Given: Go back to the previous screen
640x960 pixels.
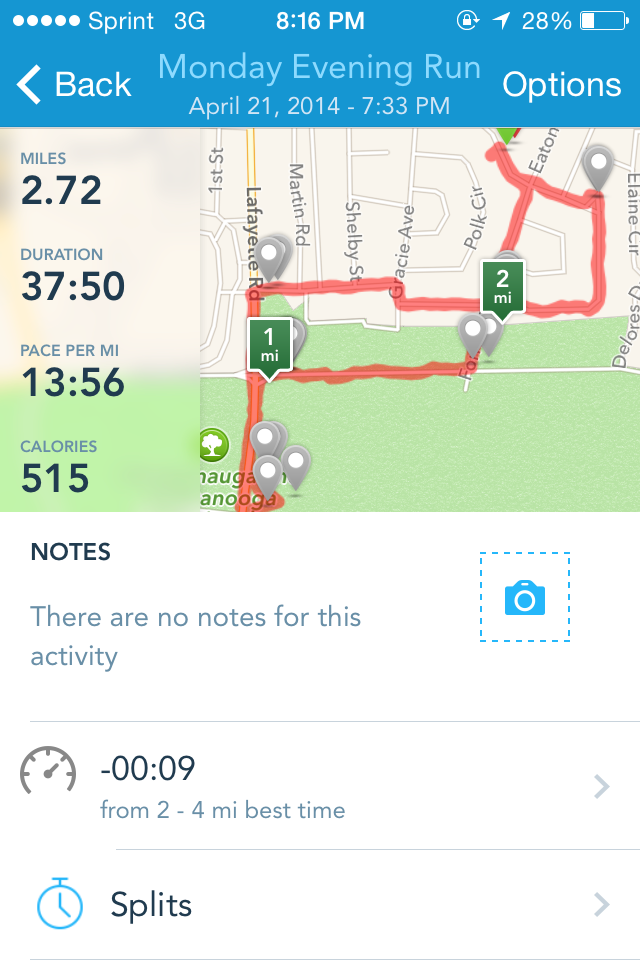Looking at the screenshot, I should coord(75,85).
